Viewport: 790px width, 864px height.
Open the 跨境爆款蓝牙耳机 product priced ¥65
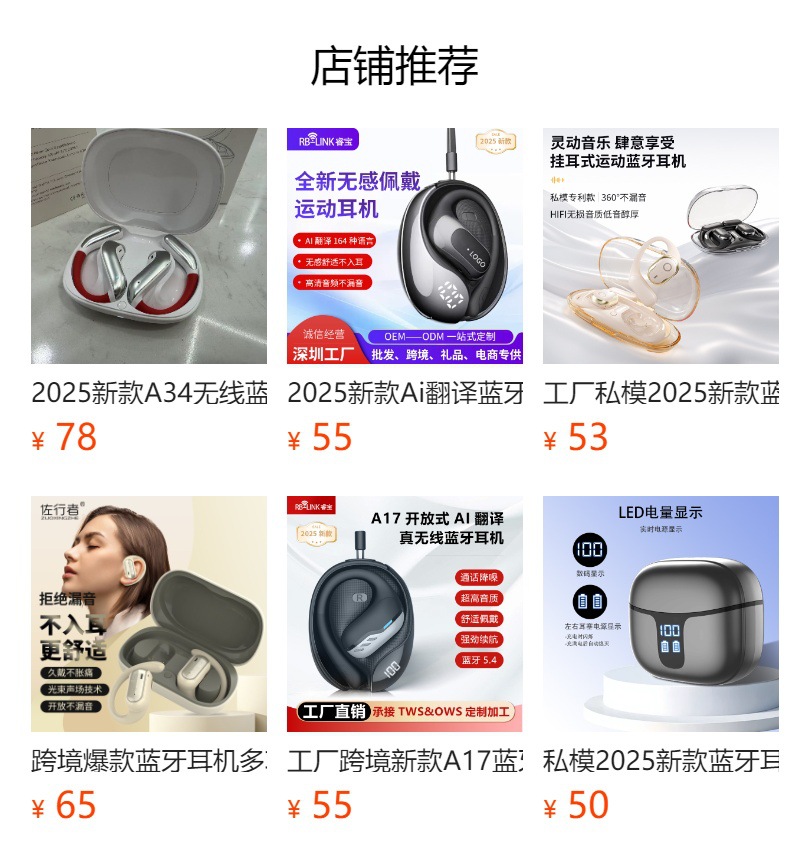point(149,614)
